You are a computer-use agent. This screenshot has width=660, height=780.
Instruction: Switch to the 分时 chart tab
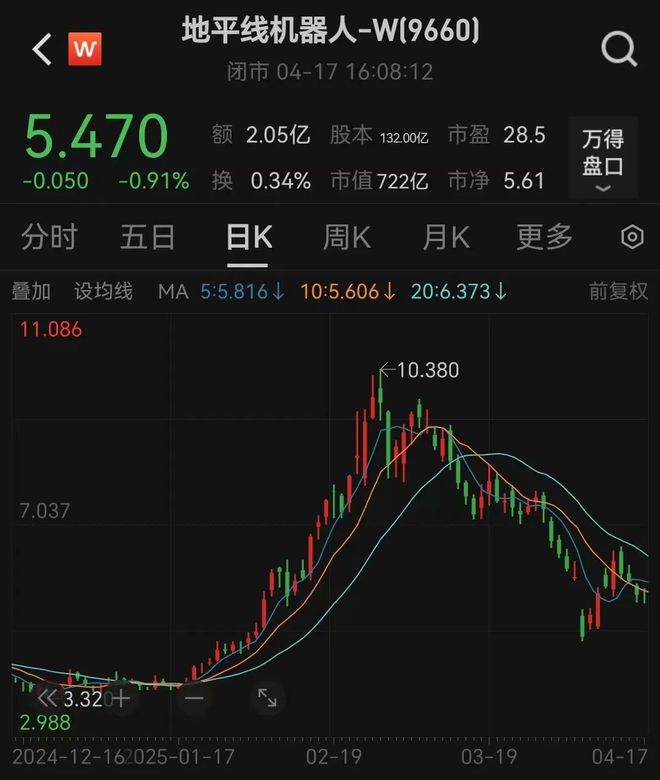tap(49, 237)
